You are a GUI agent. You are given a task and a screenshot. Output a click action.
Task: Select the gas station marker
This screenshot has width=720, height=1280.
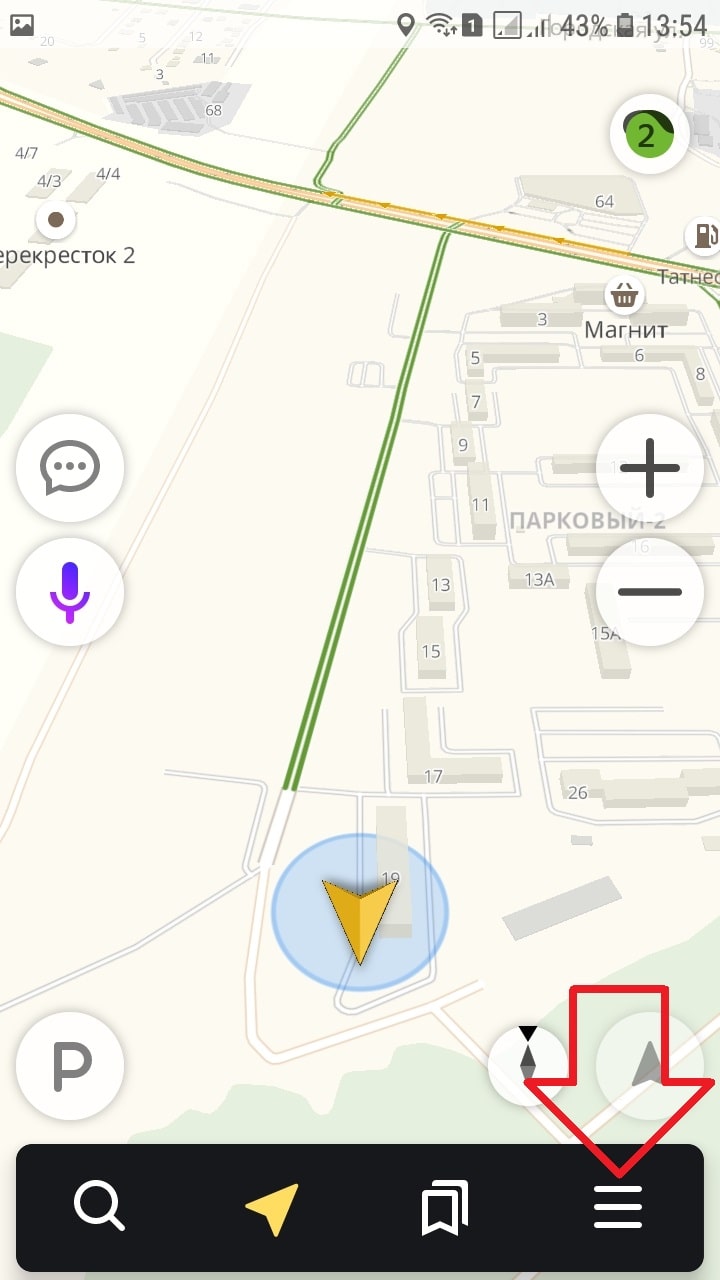705,236
